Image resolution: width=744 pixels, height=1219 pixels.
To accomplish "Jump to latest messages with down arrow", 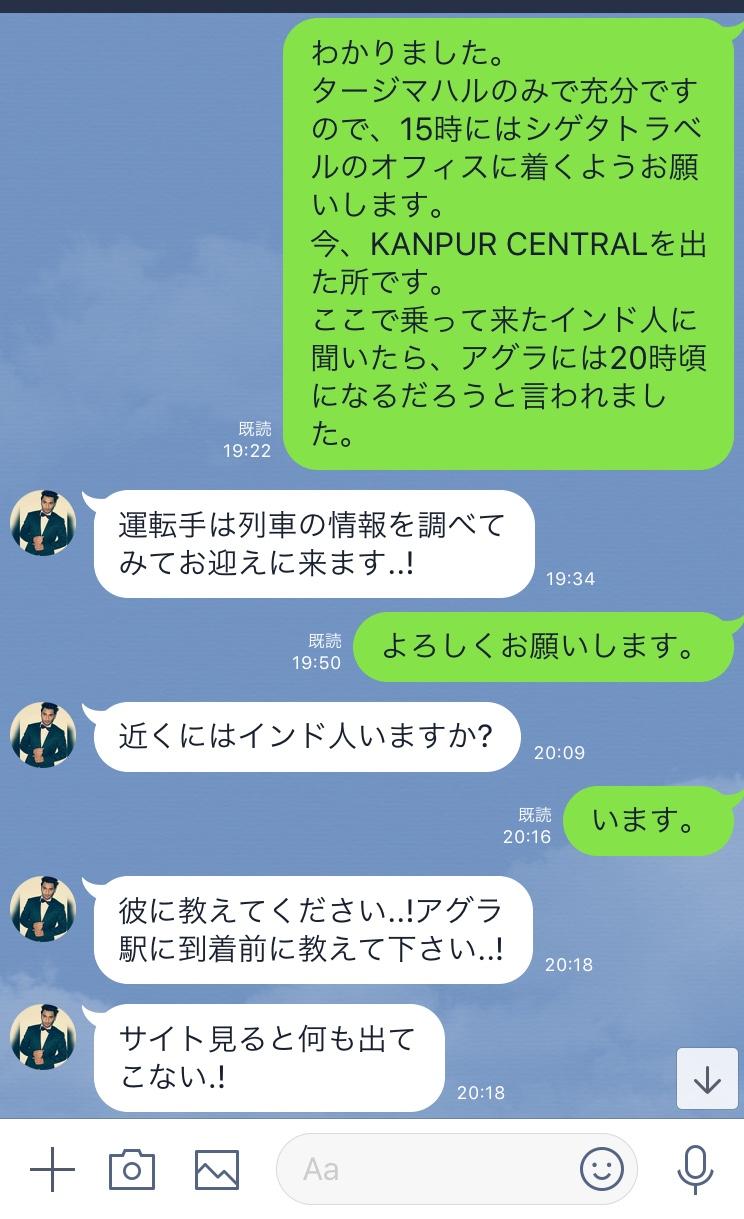I will 707,1079.
